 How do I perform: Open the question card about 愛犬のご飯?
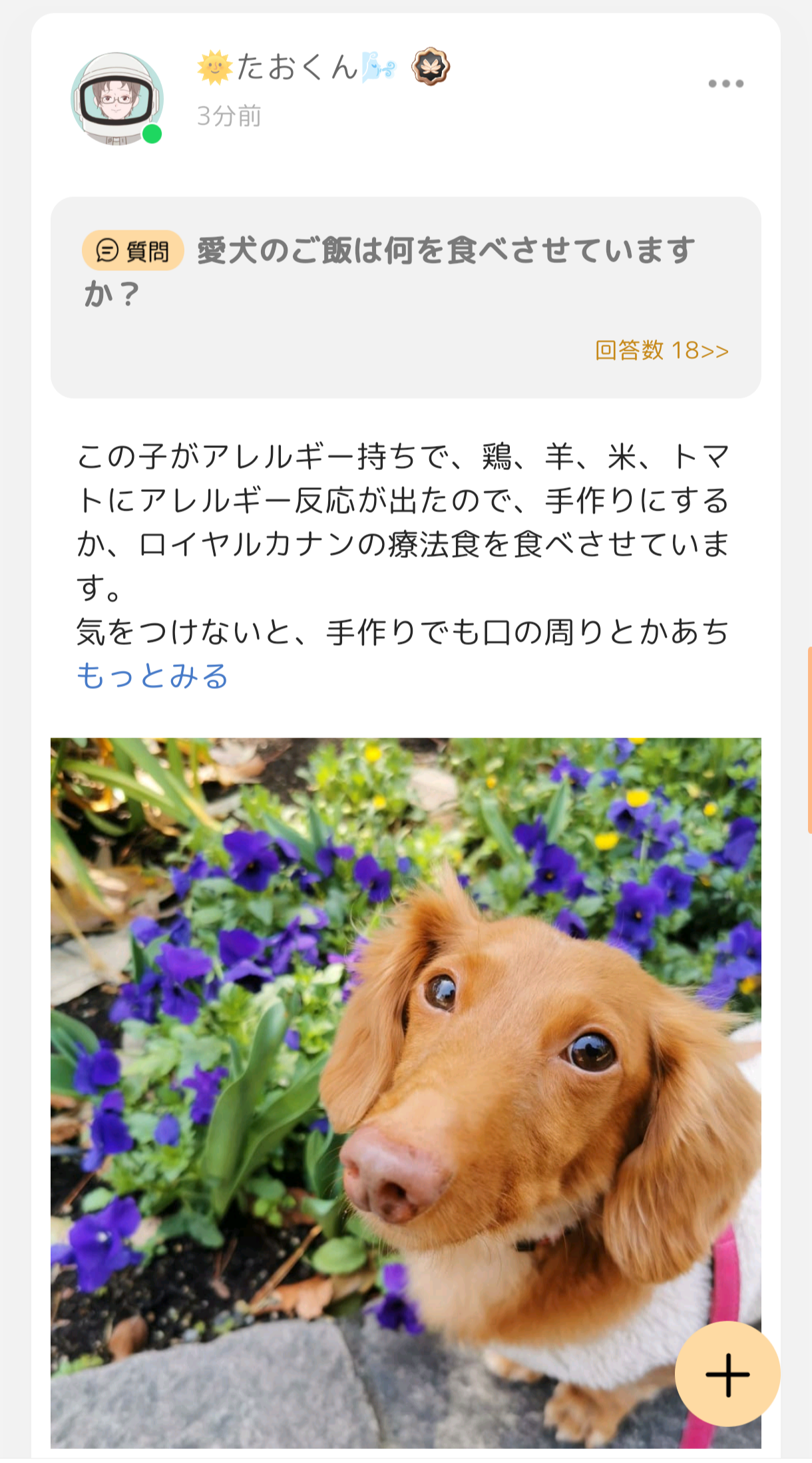(405, 273)
